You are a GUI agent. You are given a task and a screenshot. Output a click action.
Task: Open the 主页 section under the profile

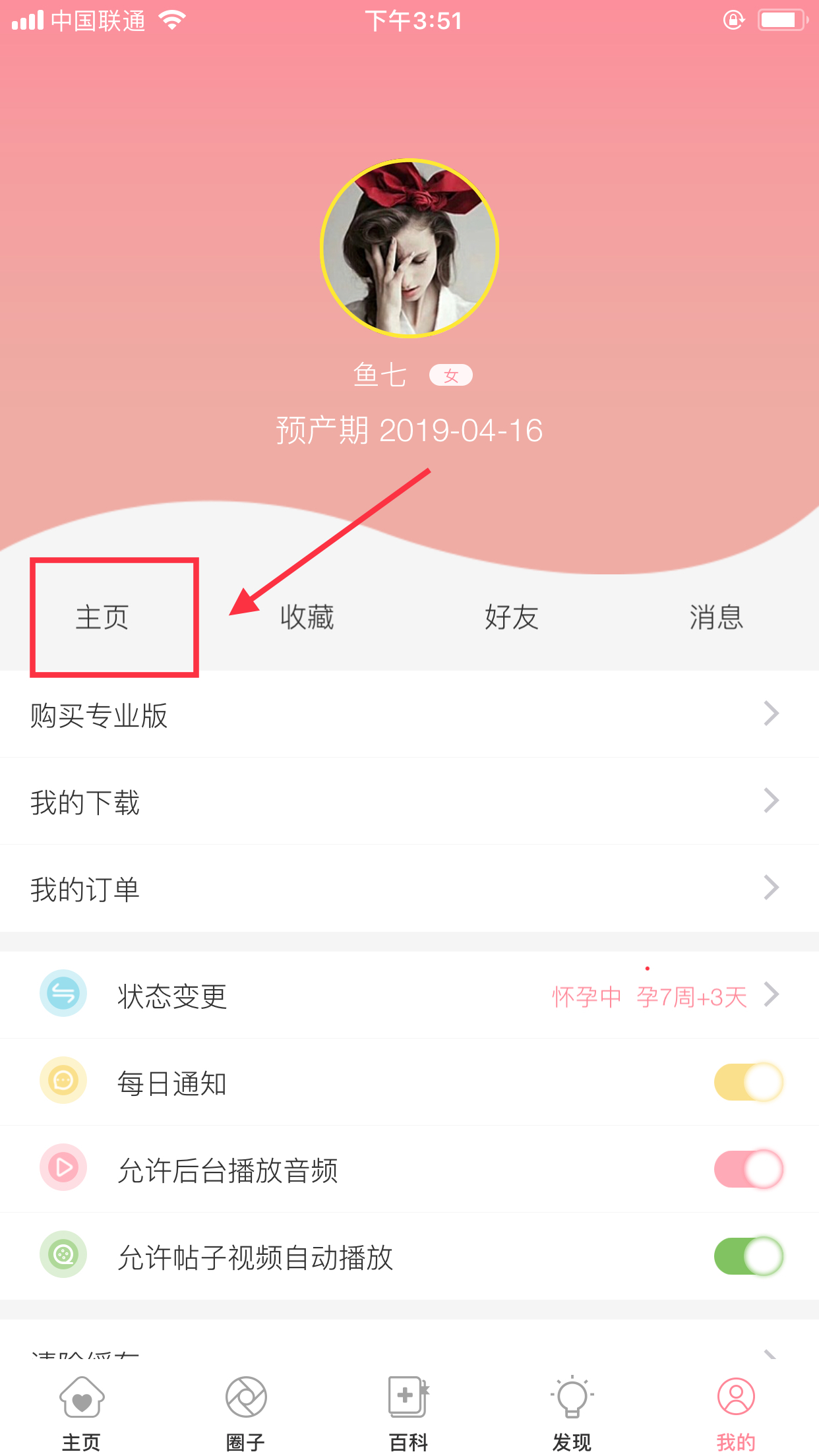(102, 617)
